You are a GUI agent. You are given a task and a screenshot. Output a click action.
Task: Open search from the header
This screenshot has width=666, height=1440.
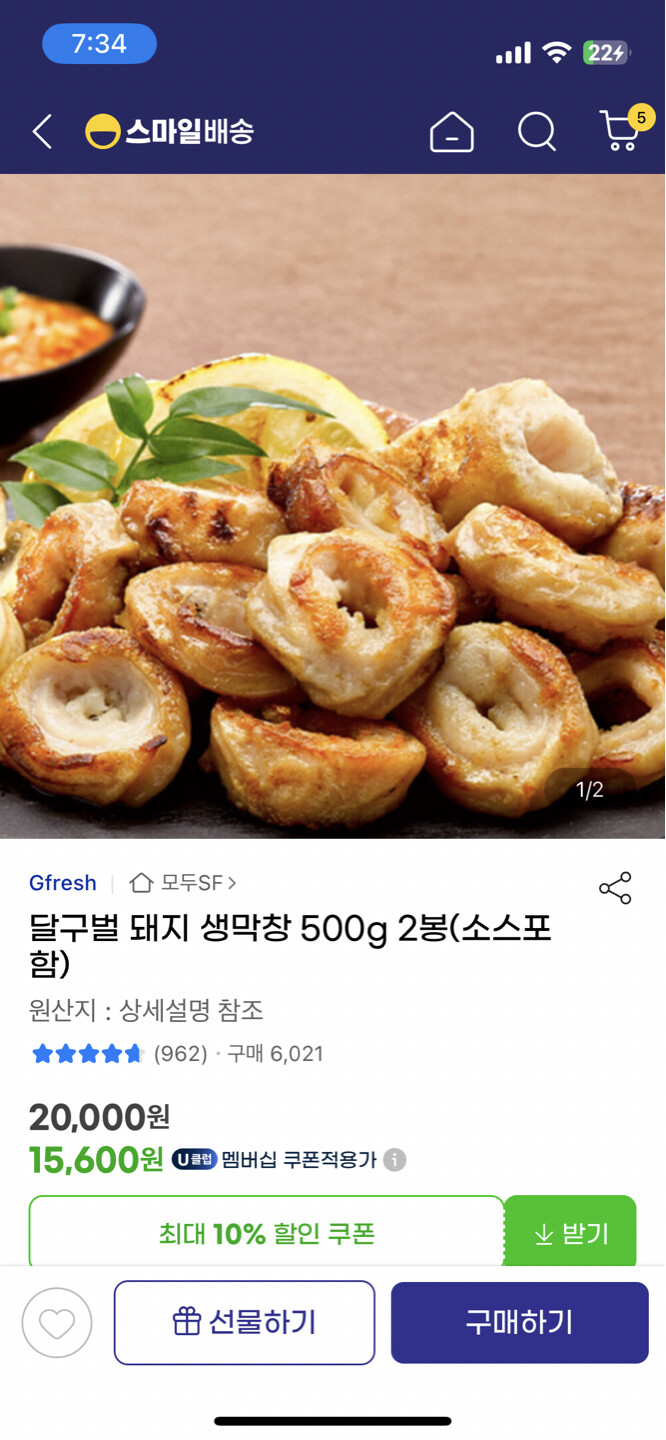coord(537,131)
